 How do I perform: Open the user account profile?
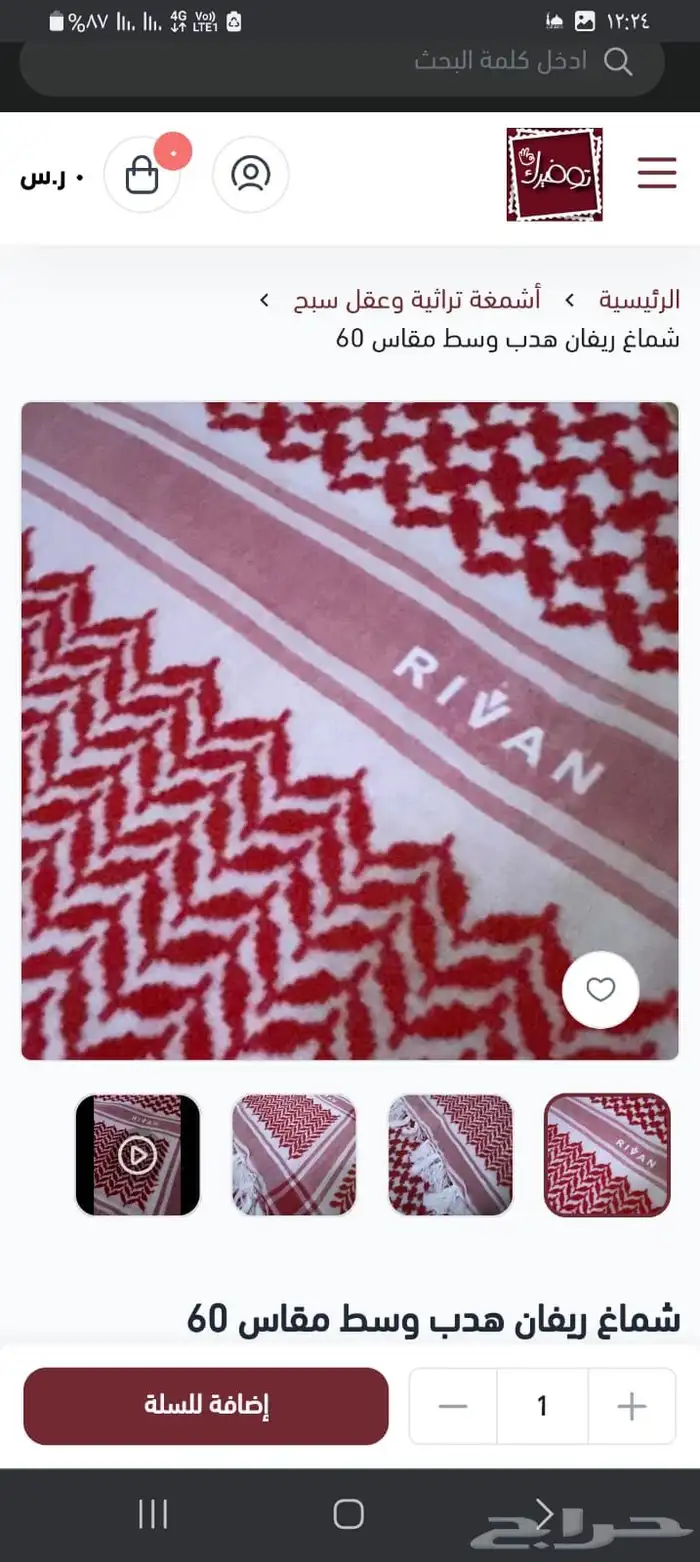(x=250, y=174)
